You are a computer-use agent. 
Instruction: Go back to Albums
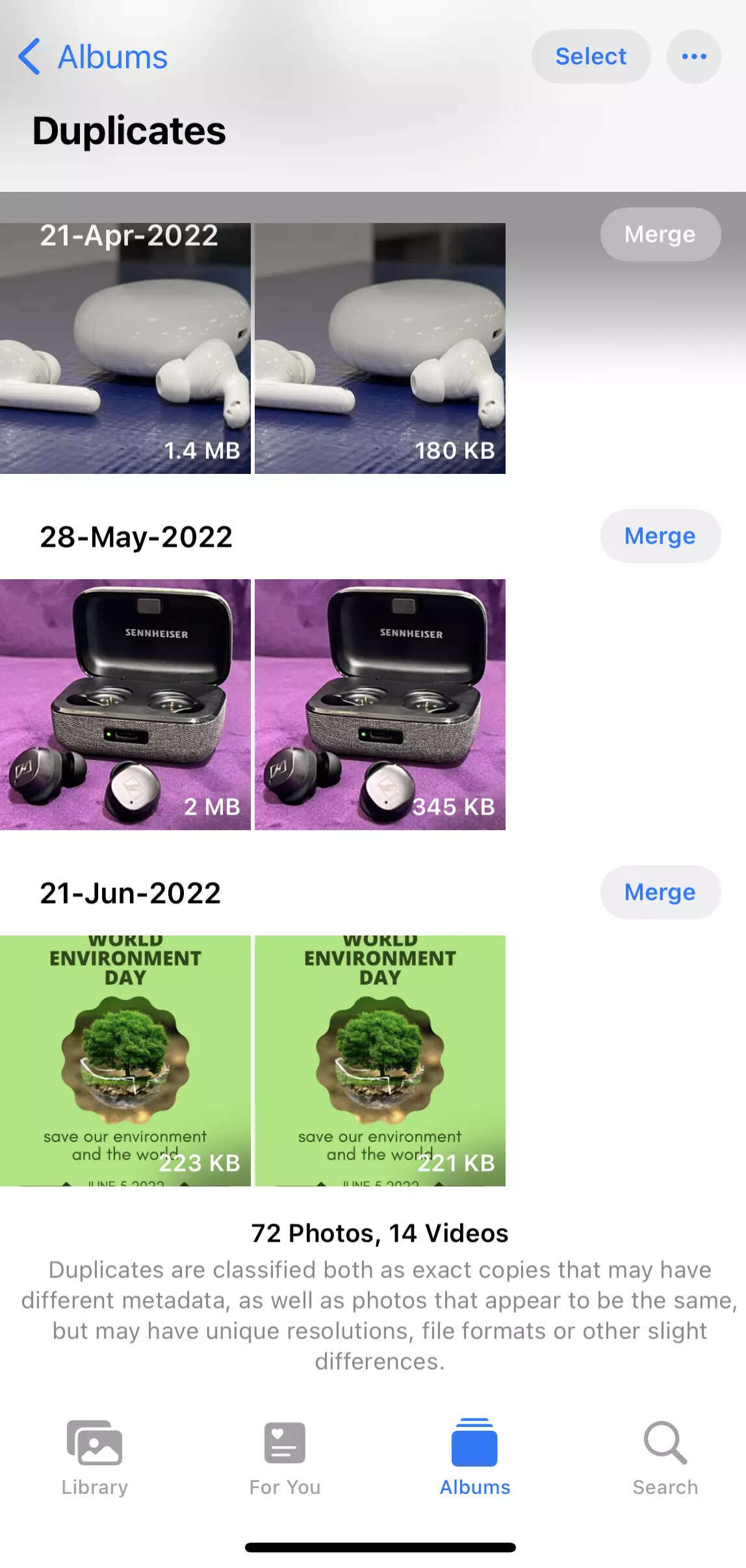tap(93, 57)
